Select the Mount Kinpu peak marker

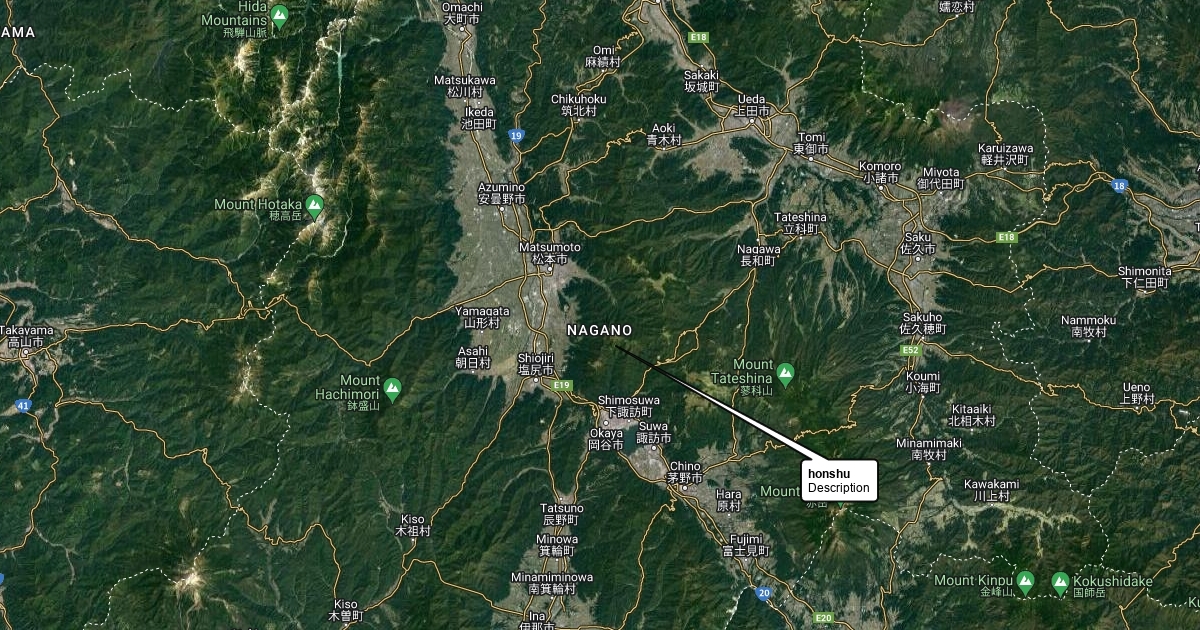pyautogui.click(x=1024, y=580)
